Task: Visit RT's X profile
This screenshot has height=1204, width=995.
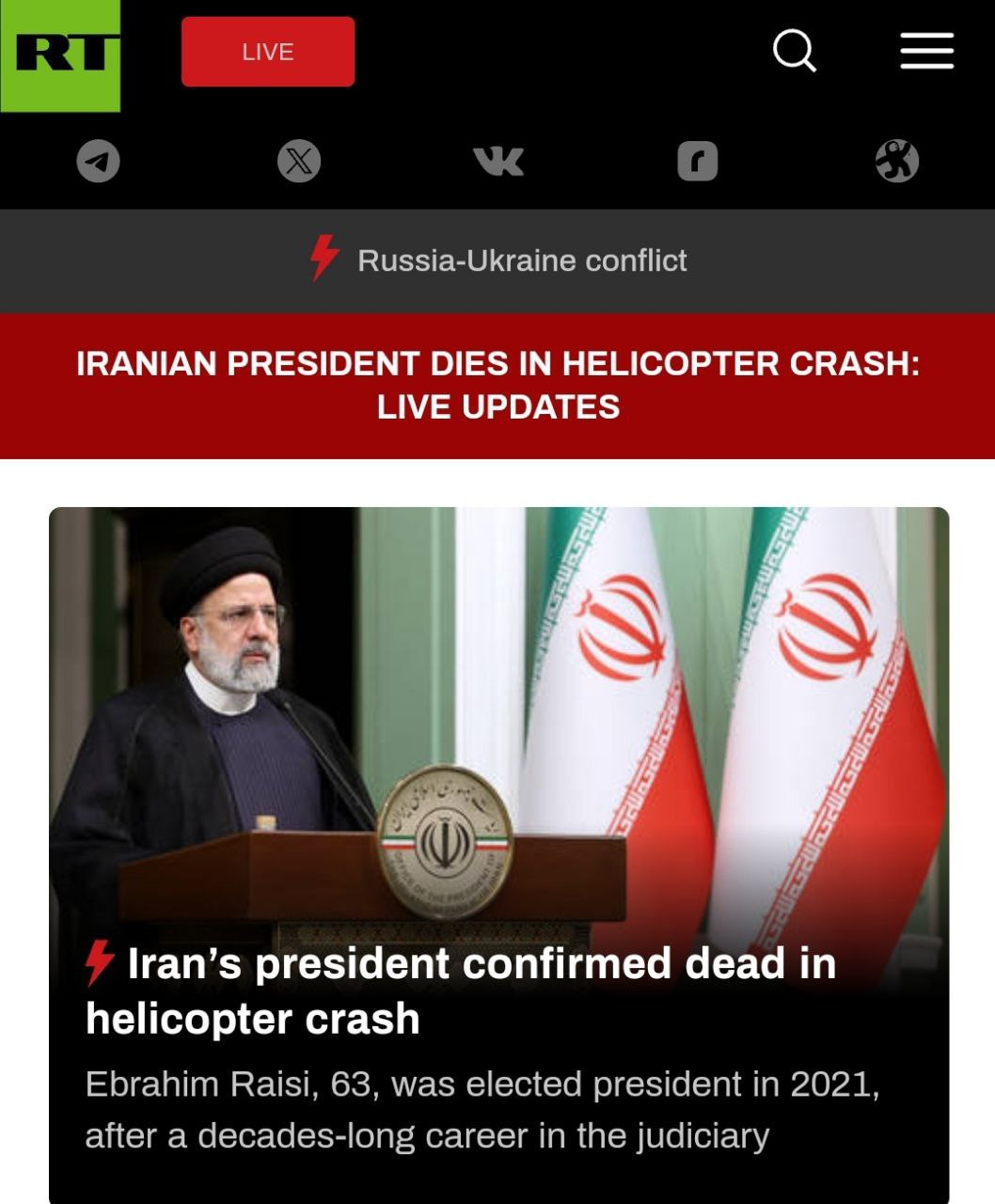Action: (x=299, y=161)
